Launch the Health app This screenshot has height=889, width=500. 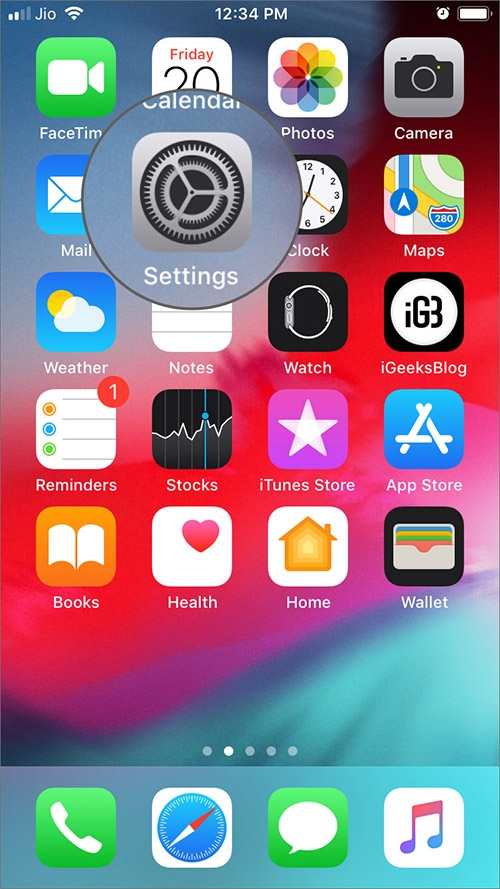[192, 547]
